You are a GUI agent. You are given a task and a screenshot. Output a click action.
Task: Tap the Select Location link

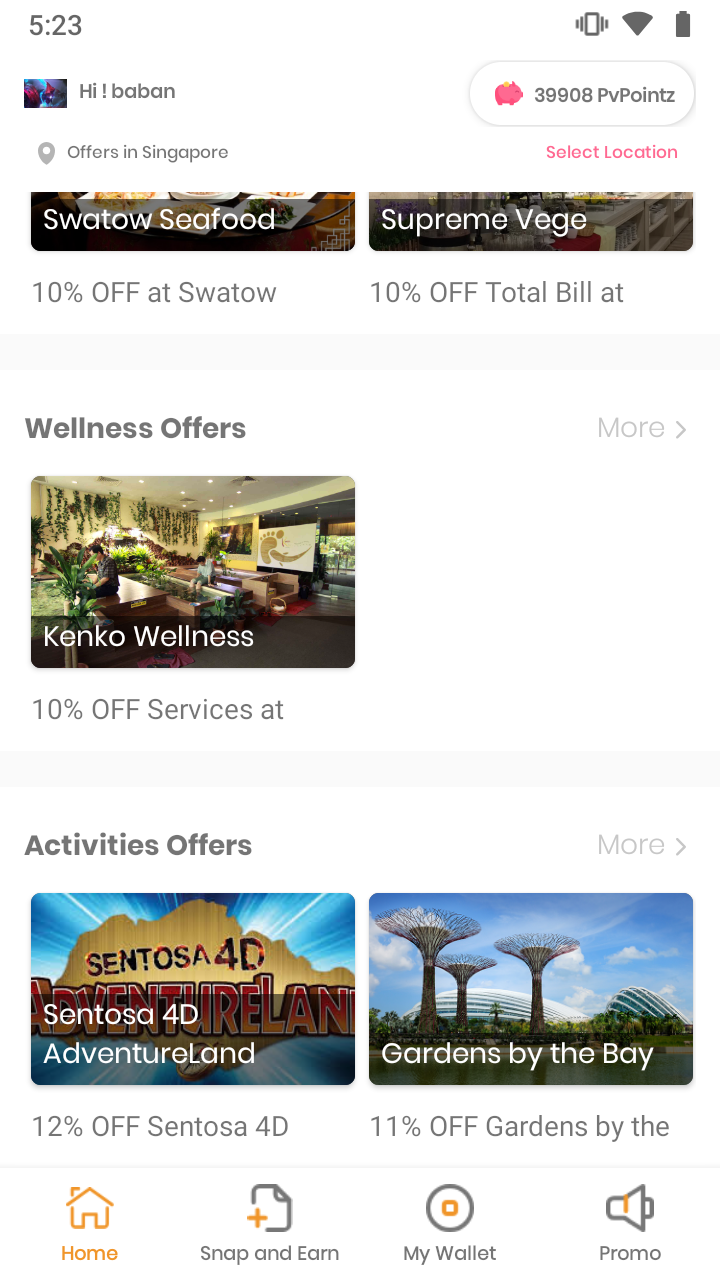611,152
